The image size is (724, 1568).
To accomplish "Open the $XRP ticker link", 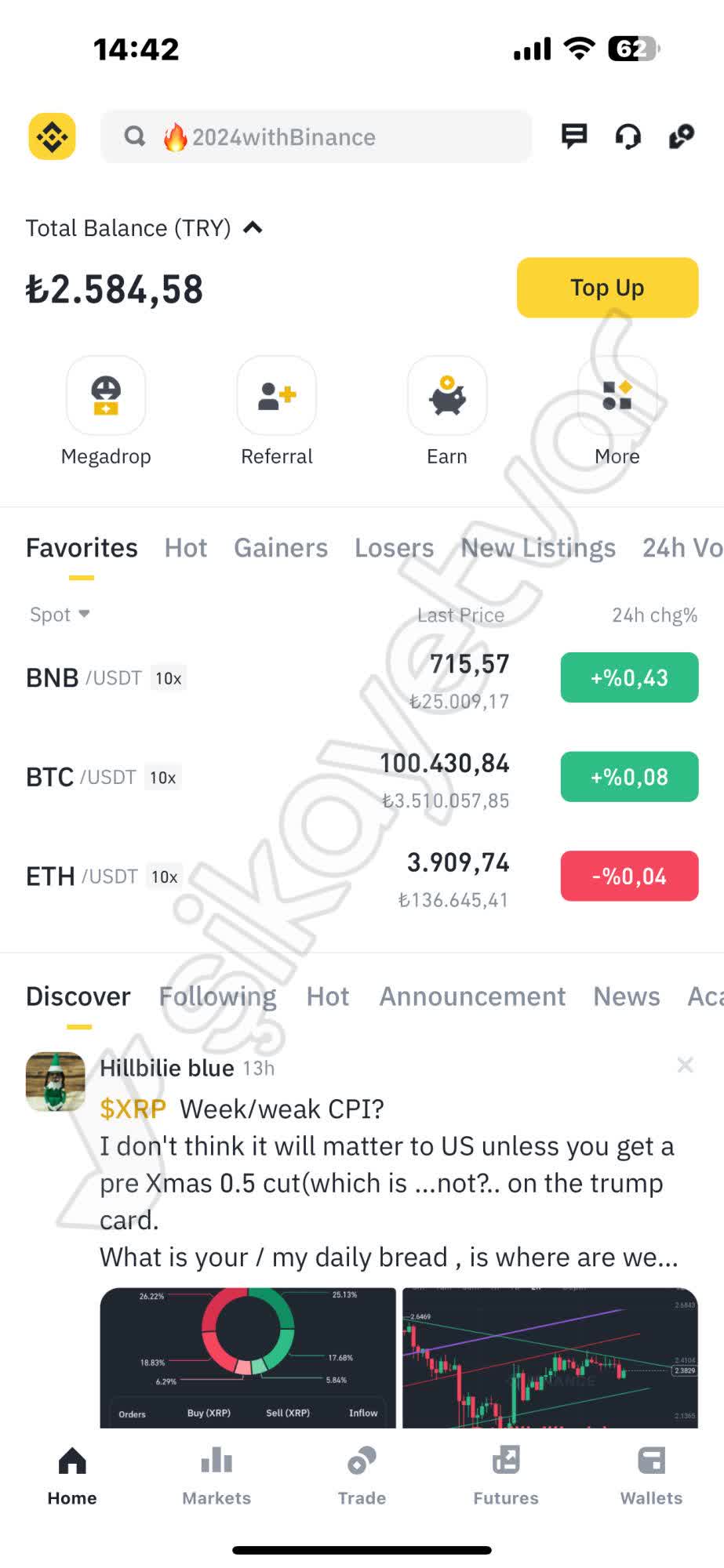I will tap(133, 1109).
